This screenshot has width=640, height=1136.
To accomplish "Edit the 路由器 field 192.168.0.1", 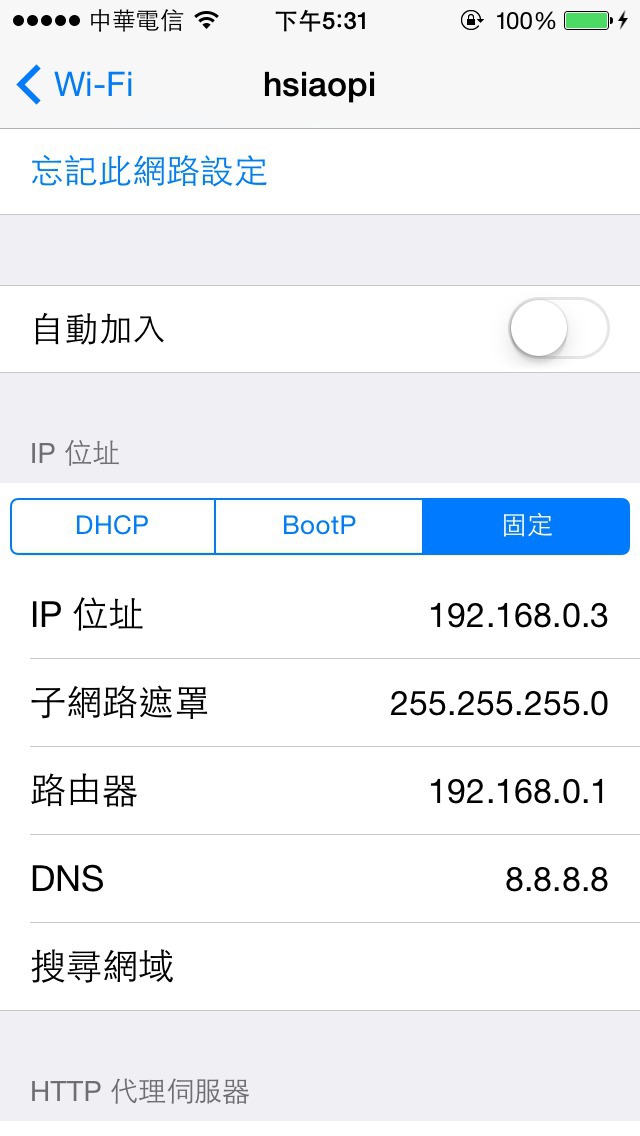I will coord(320,790).
